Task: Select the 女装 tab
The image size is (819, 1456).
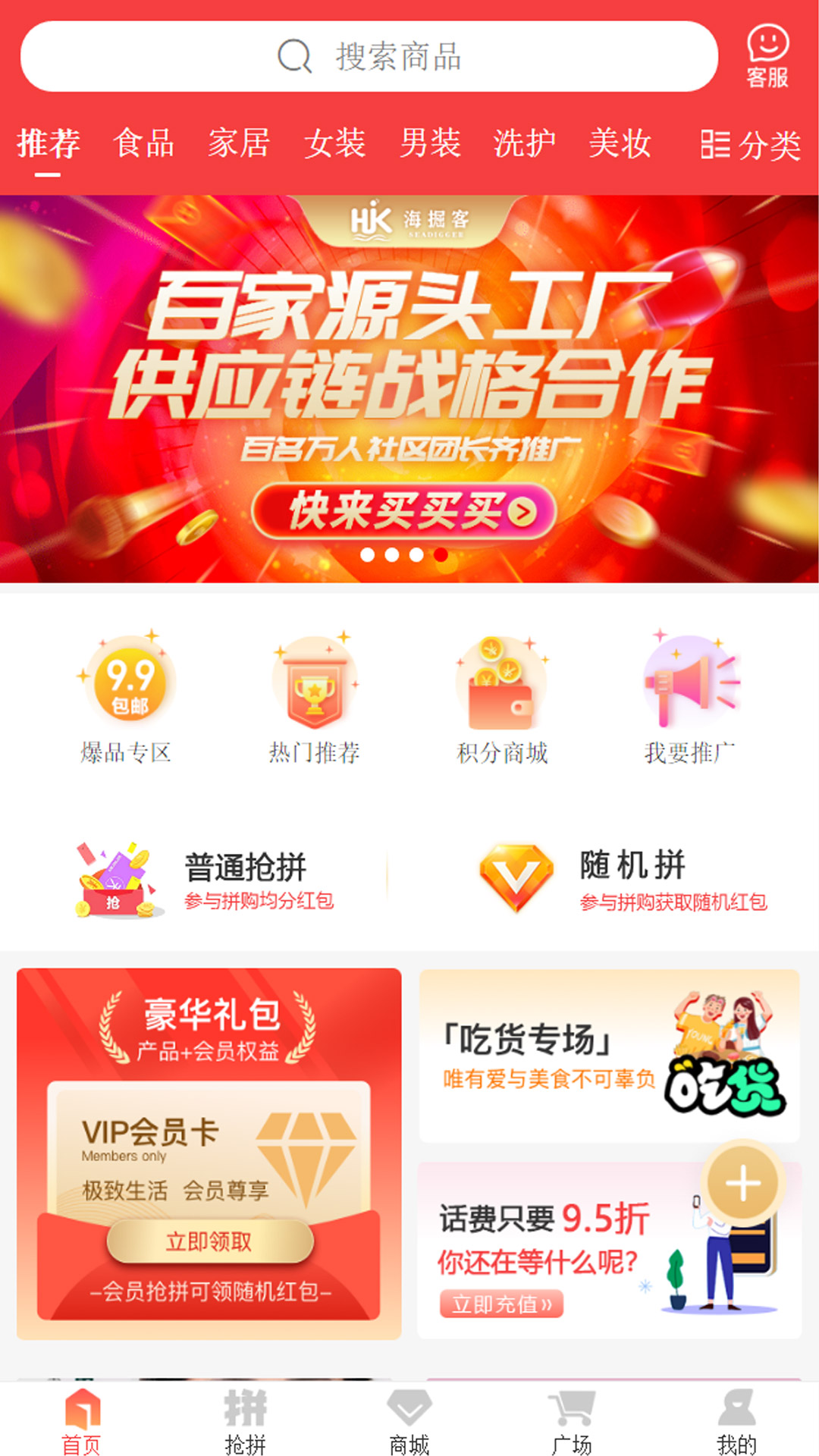Action: point(334,143)
